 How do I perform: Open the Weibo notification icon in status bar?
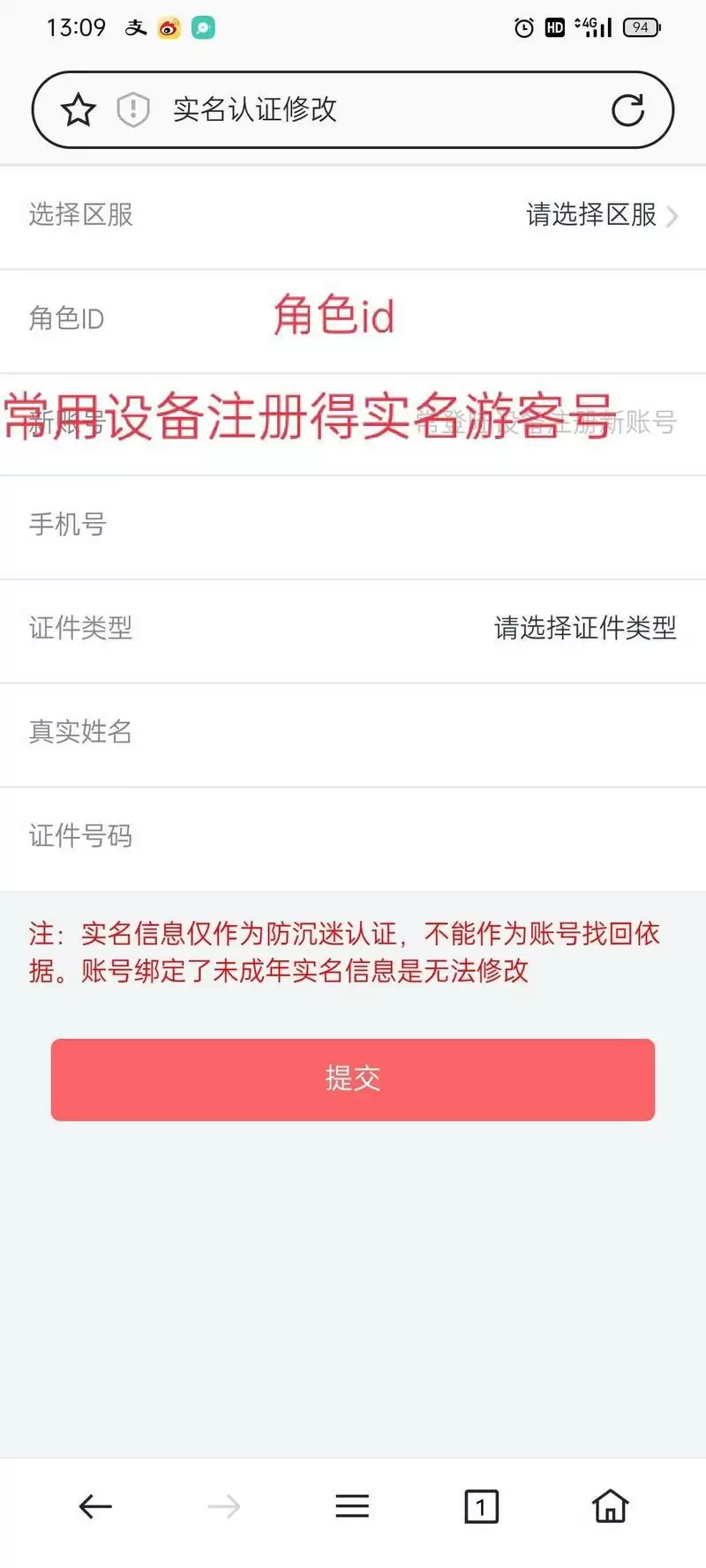click(x=167, y=27)
